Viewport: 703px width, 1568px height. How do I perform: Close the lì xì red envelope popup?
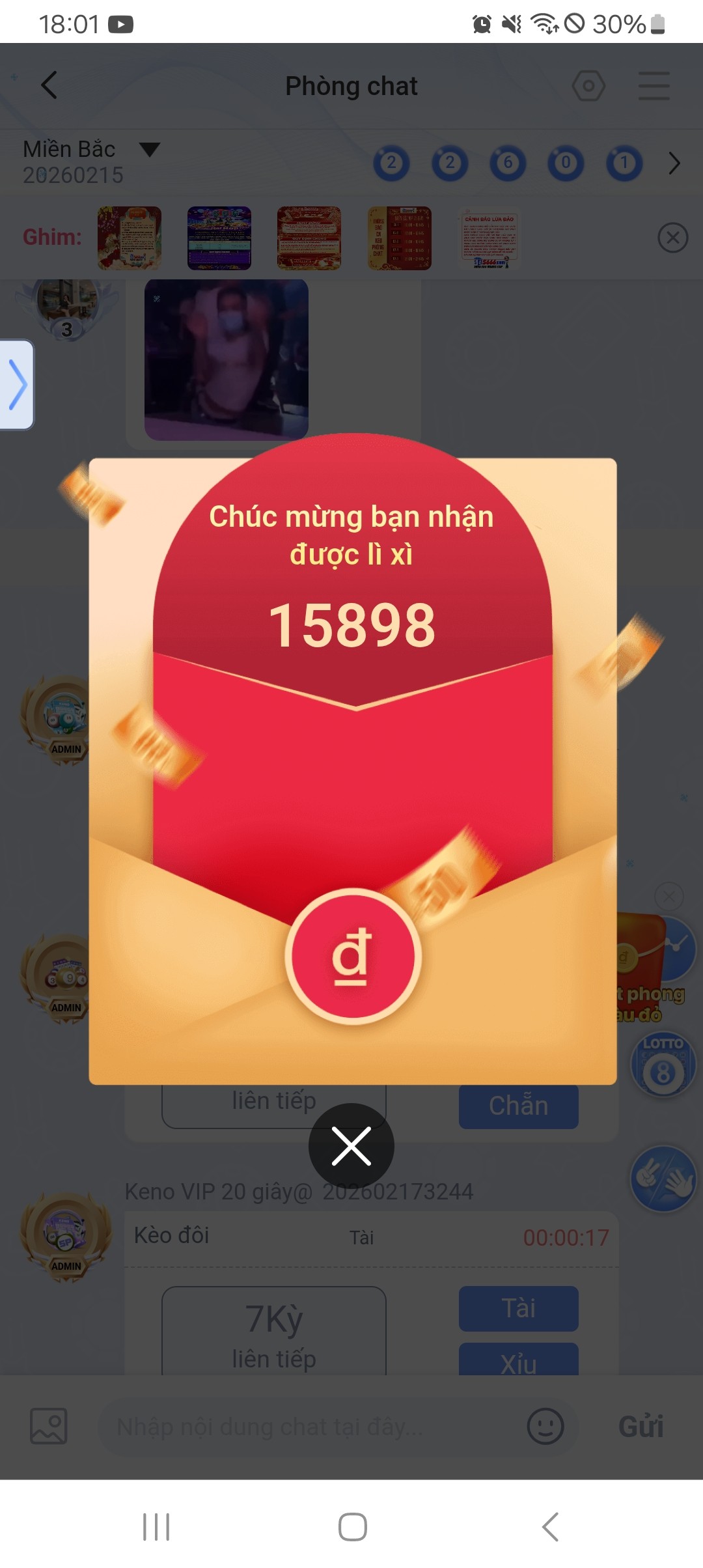point(351,1145)
